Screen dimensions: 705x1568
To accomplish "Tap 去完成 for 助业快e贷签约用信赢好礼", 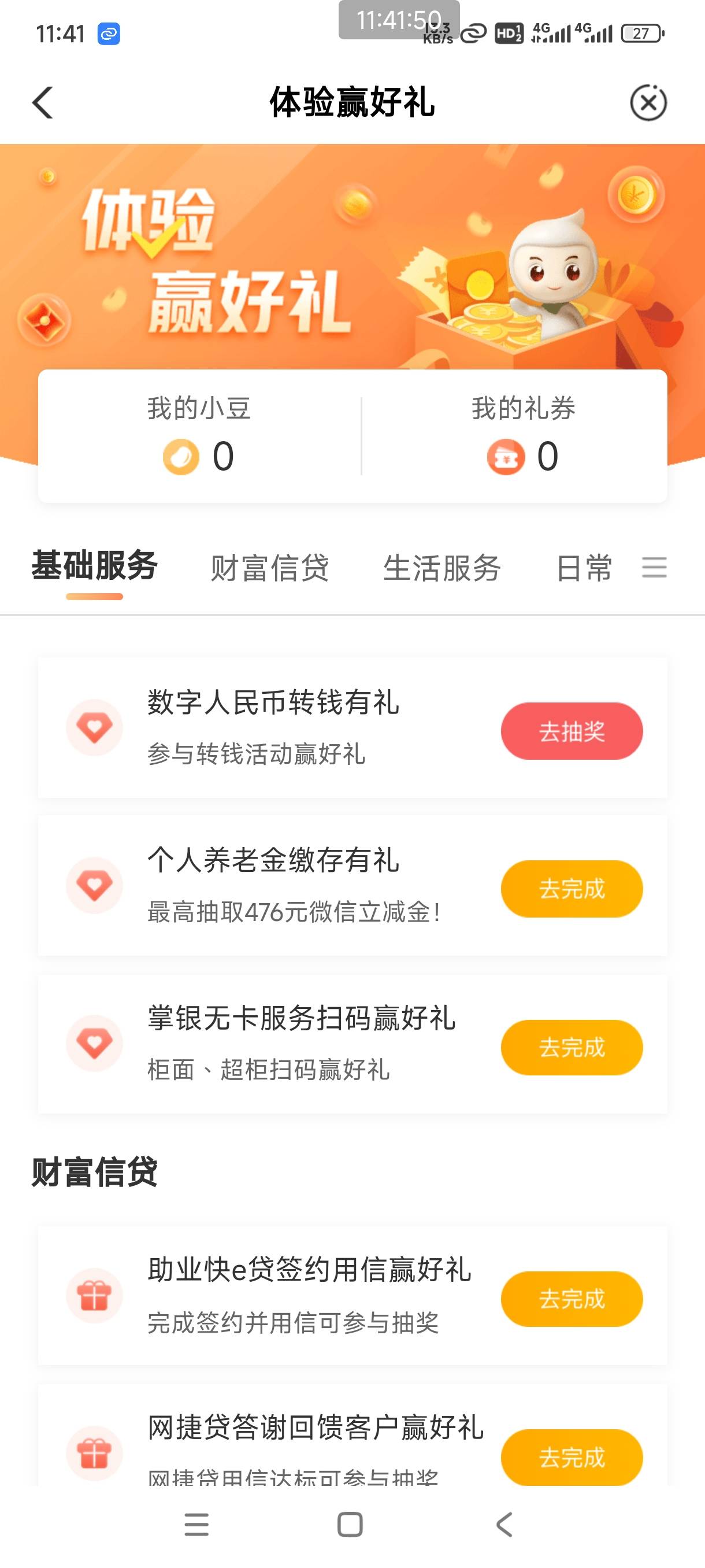I will click(572, 1299).
